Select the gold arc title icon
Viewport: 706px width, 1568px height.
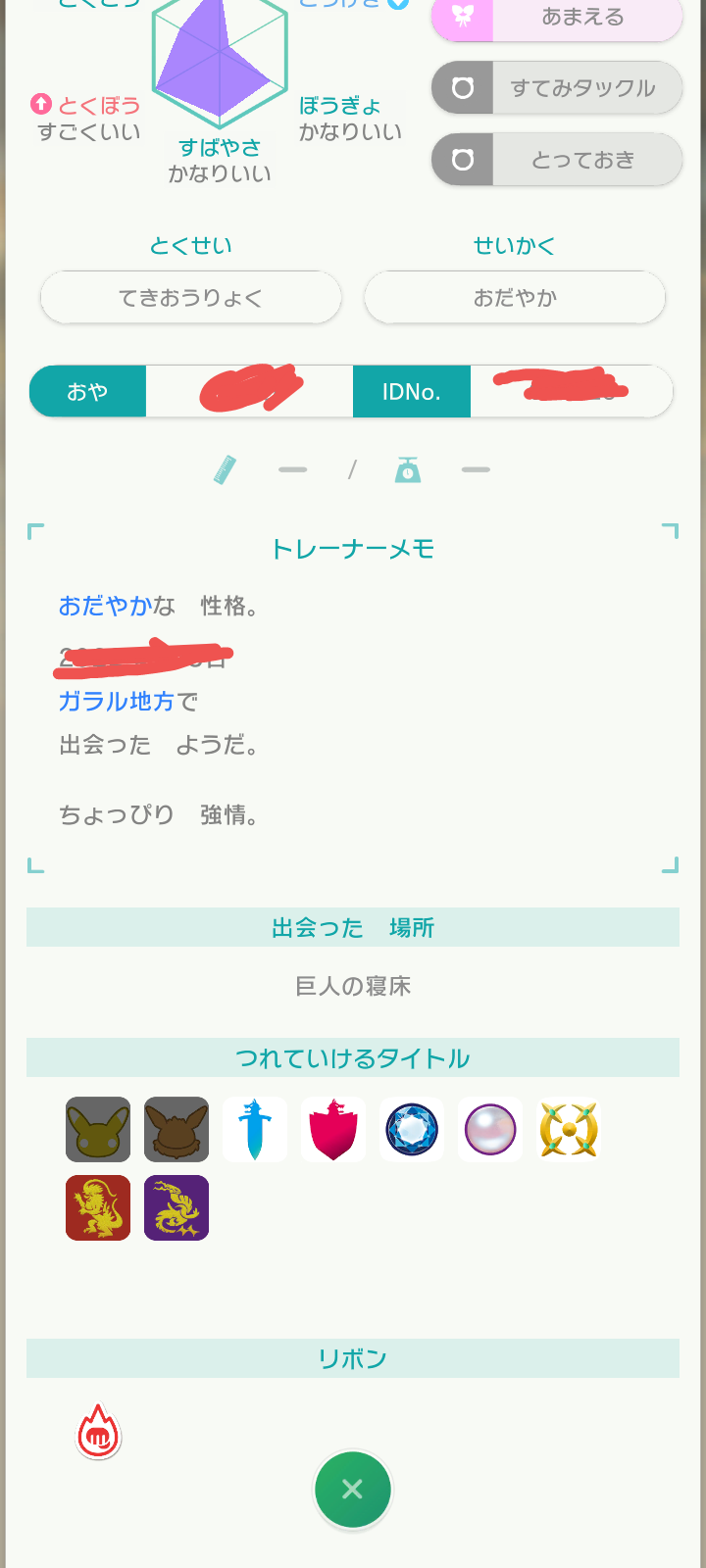(569, 1129)
